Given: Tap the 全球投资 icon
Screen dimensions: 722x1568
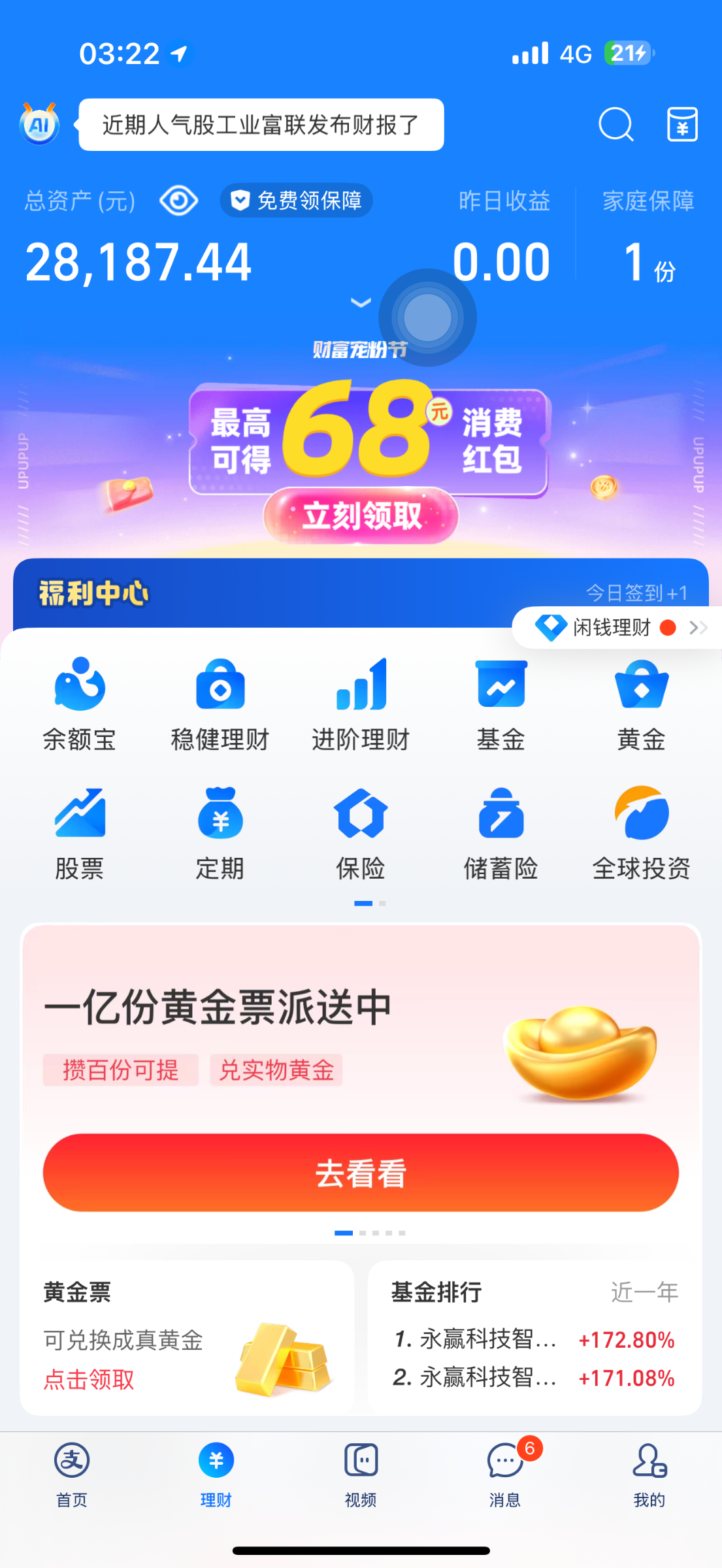Looking at the screenshot, I should tap(640, 833).
